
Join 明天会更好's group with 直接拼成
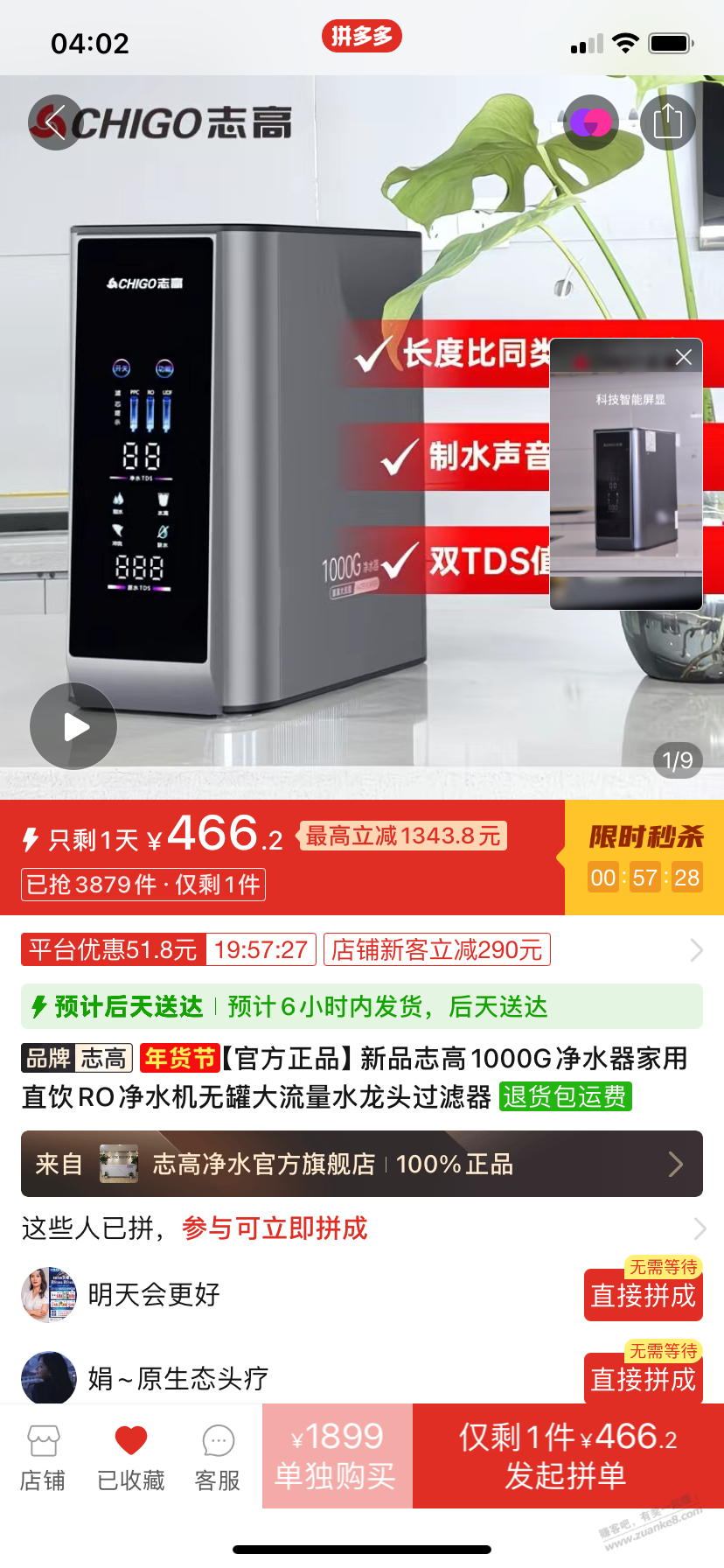(x=643, y=1295)
